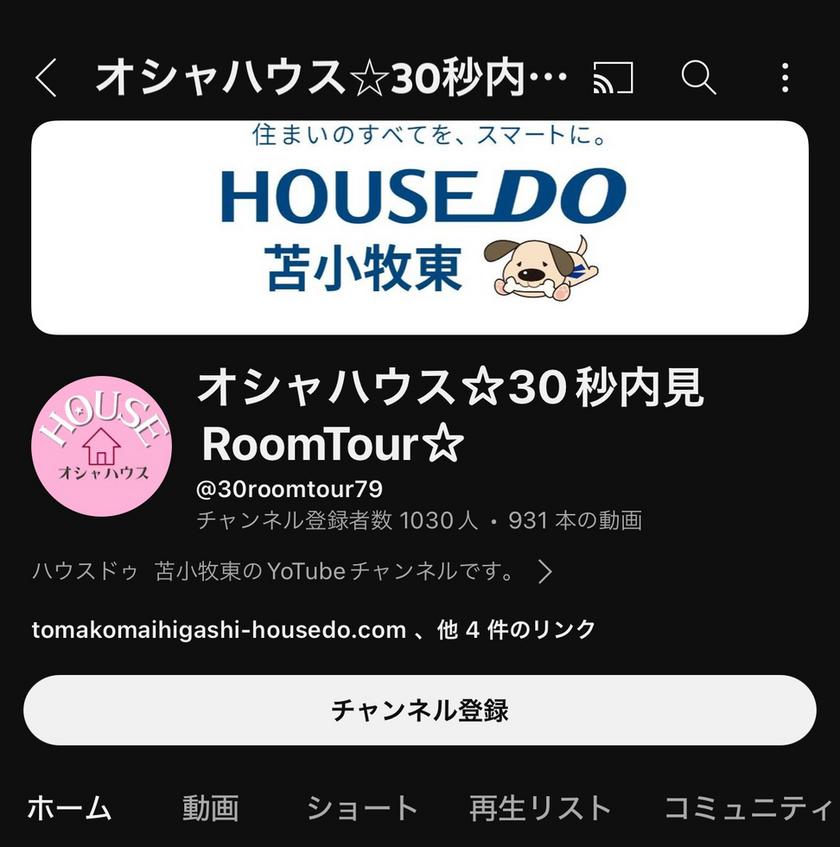Open the tomakomaihigashi-housedo.com link
Screen dimensions: 840x847
pyautogui.click(x=219, y=630)
